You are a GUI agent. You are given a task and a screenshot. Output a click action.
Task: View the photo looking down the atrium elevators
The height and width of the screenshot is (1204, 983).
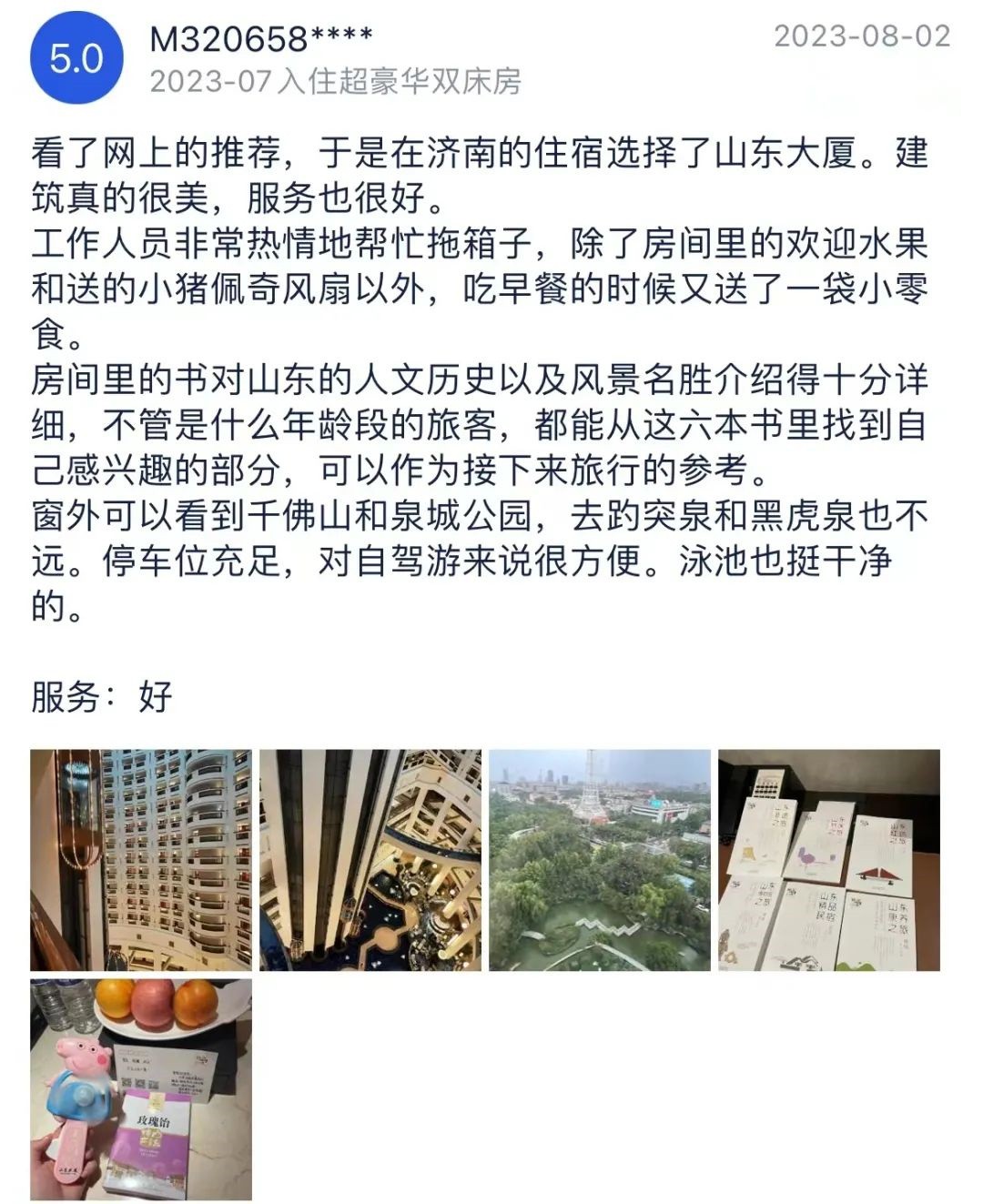pos(370,860)
